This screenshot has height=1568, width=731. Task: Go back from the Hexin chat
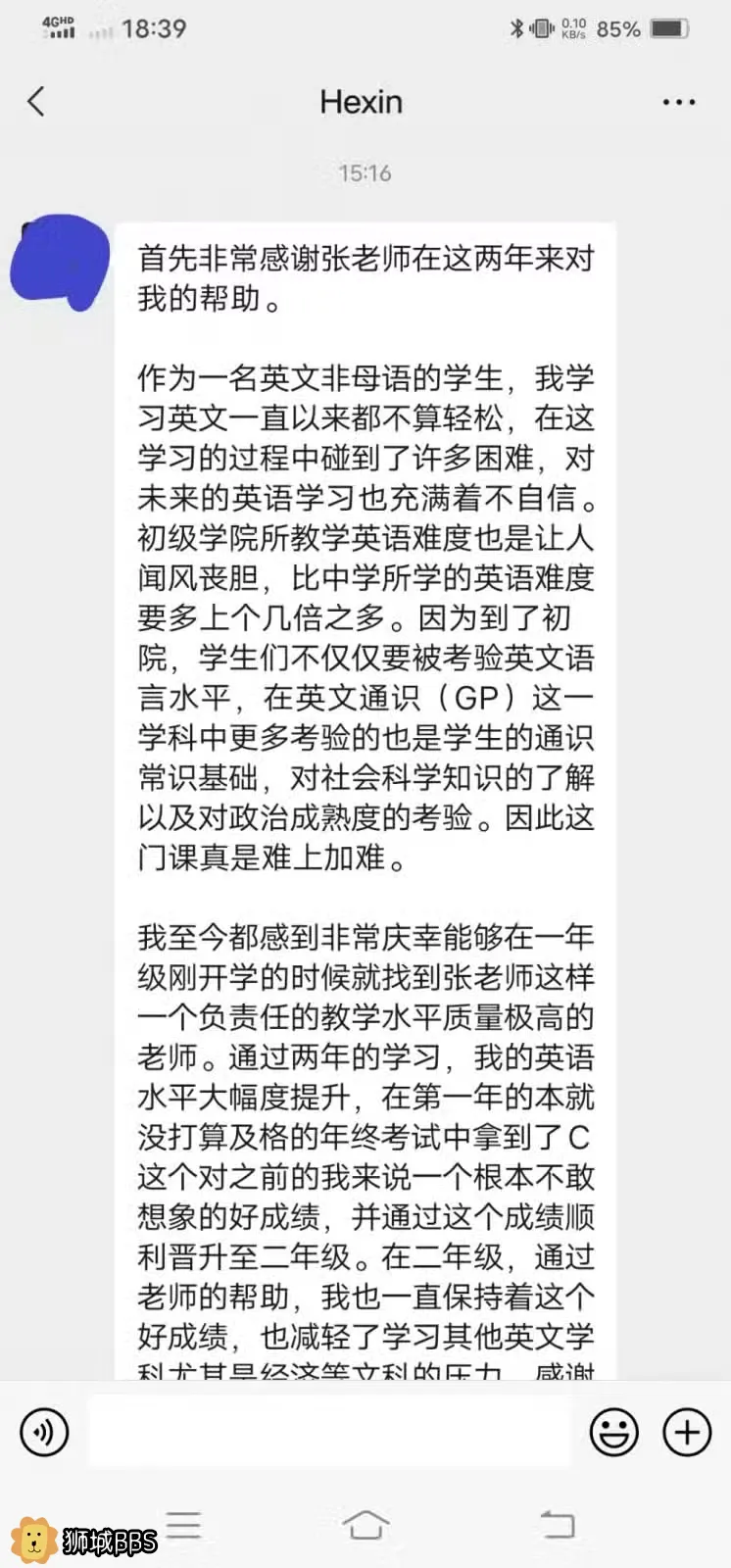[36, 102]
